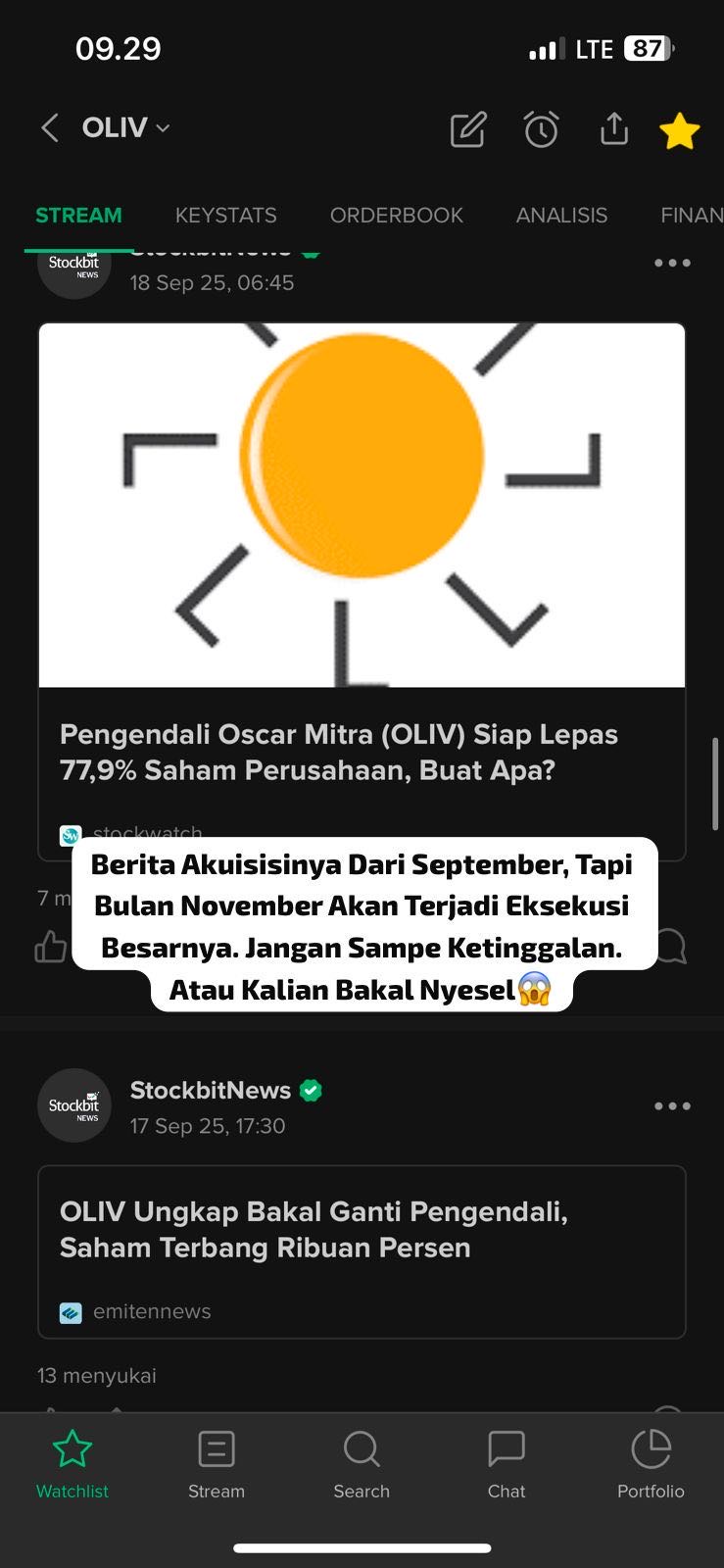This screenshot has height=1568, width=724.
Task: Set a price alert via the alarm icon
Action: pyautogui.click(x=542, y=128)
